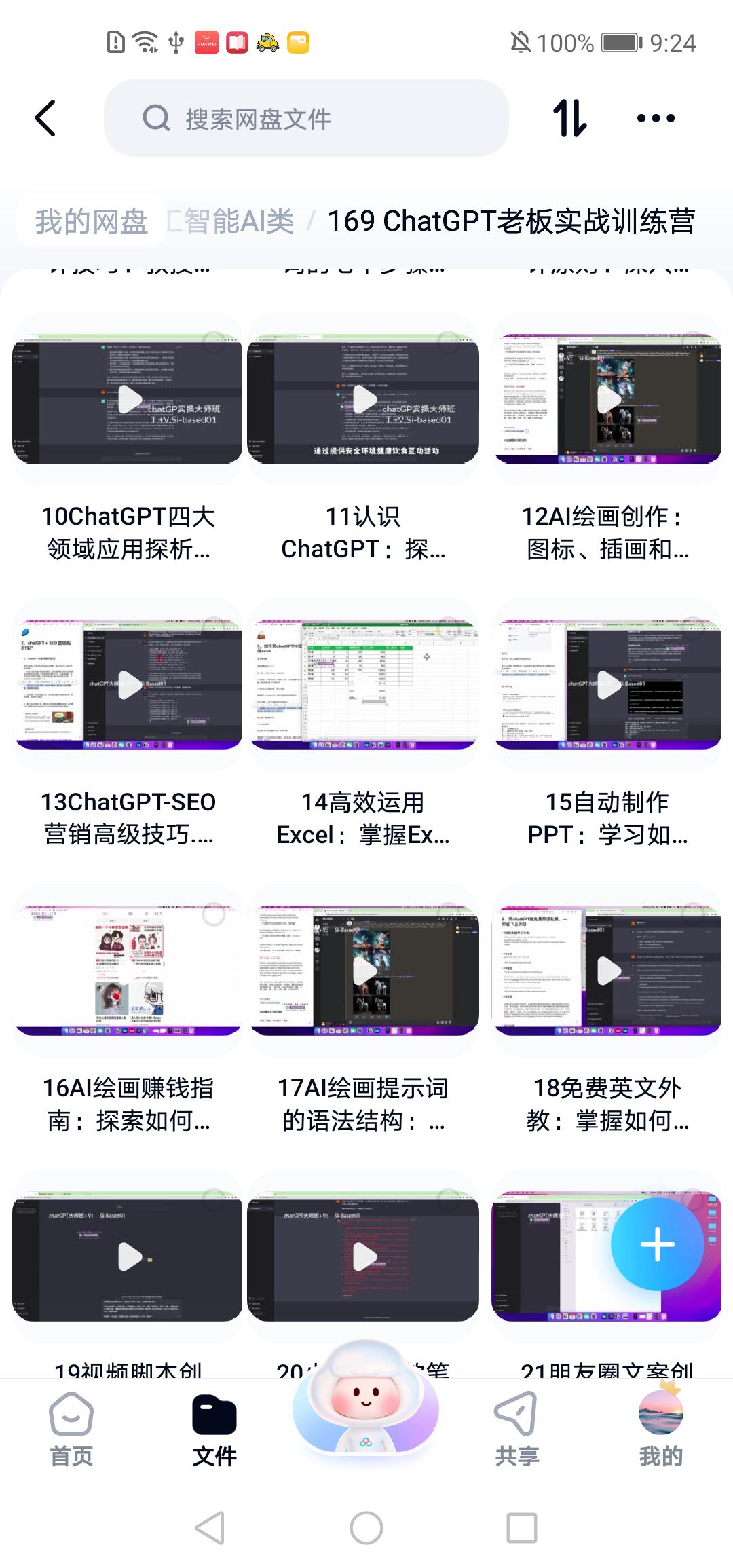The image size is (733, 1568).
Task: Open video 10ChatGPT四大领域应用探析
Action: tap(128, 400)
